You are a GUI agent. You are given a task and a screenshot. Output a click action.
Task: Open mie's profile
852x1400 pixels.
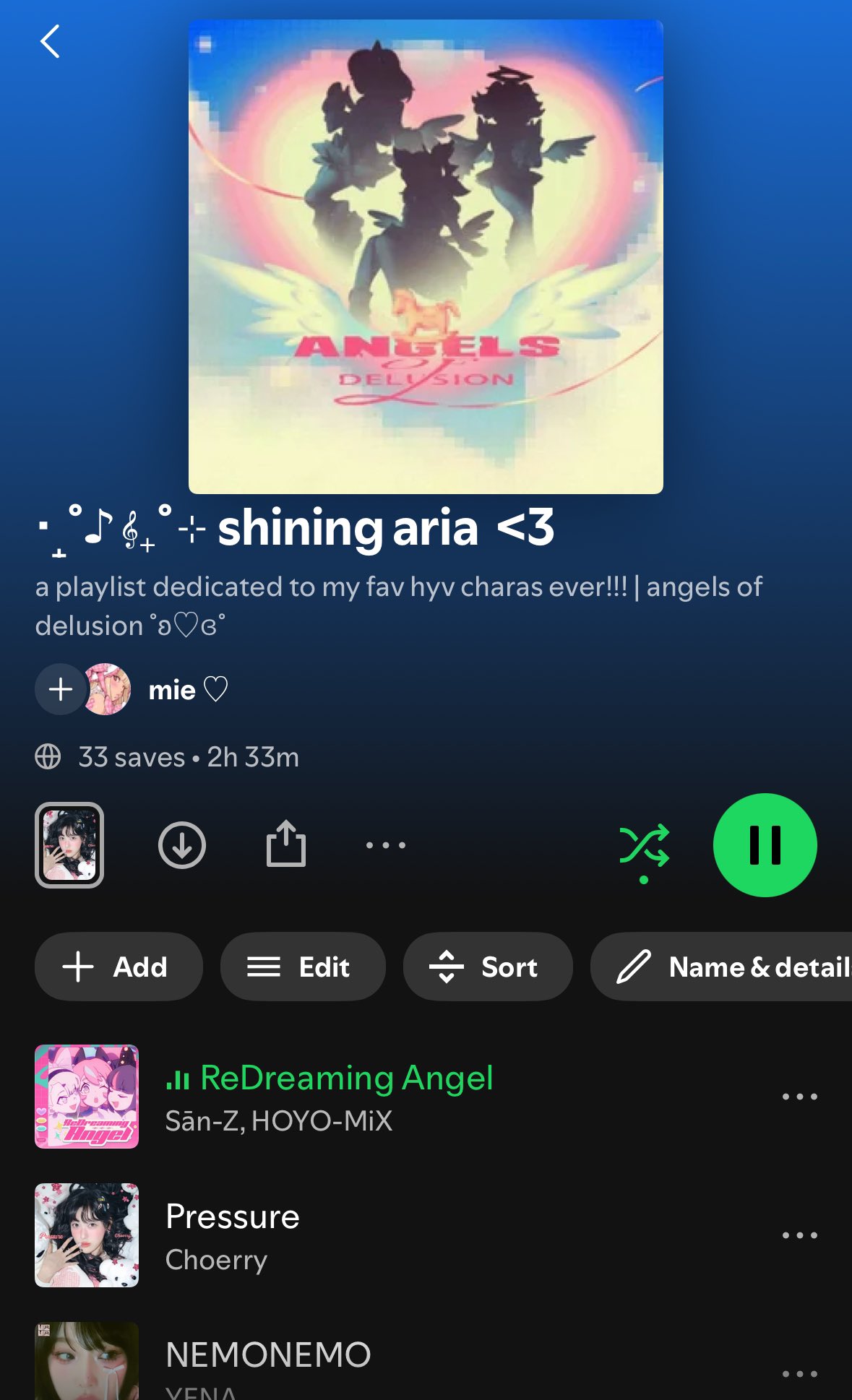[172, 690]
